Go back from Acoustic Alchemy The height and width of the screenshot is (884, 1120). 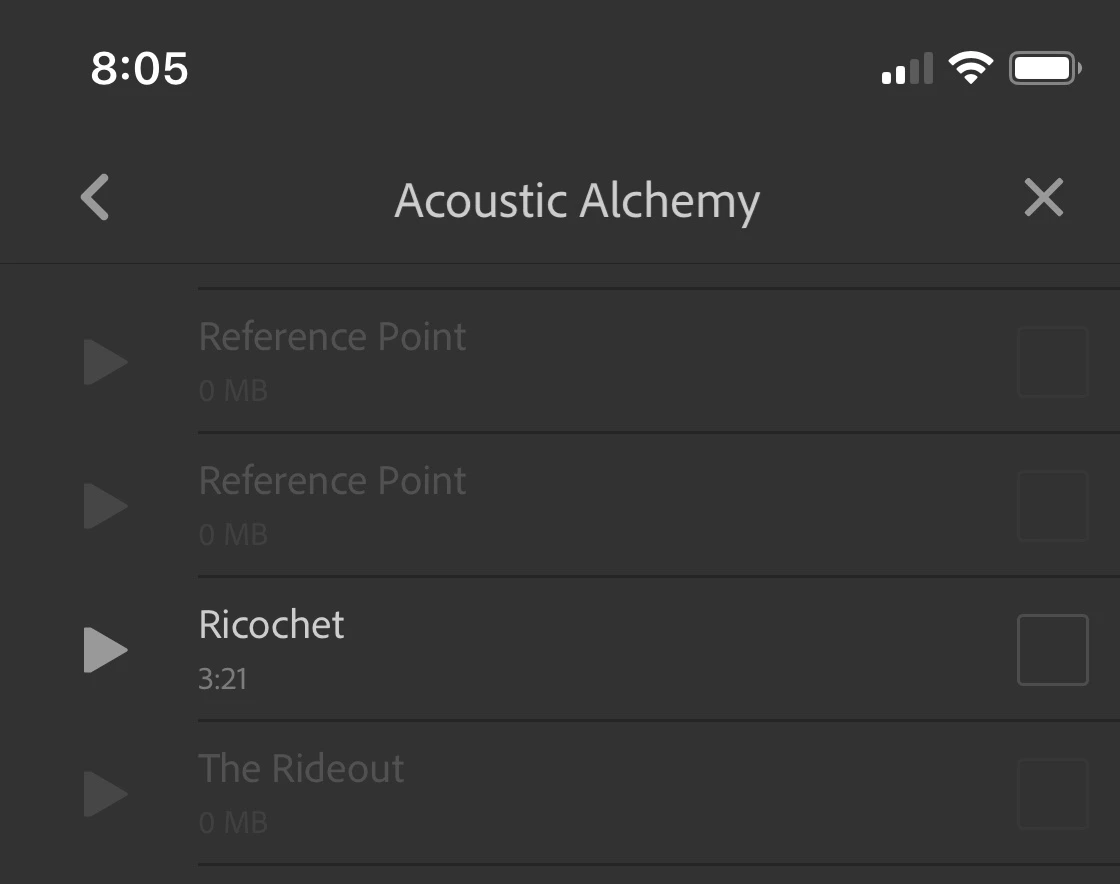click(x=95, y=198)
